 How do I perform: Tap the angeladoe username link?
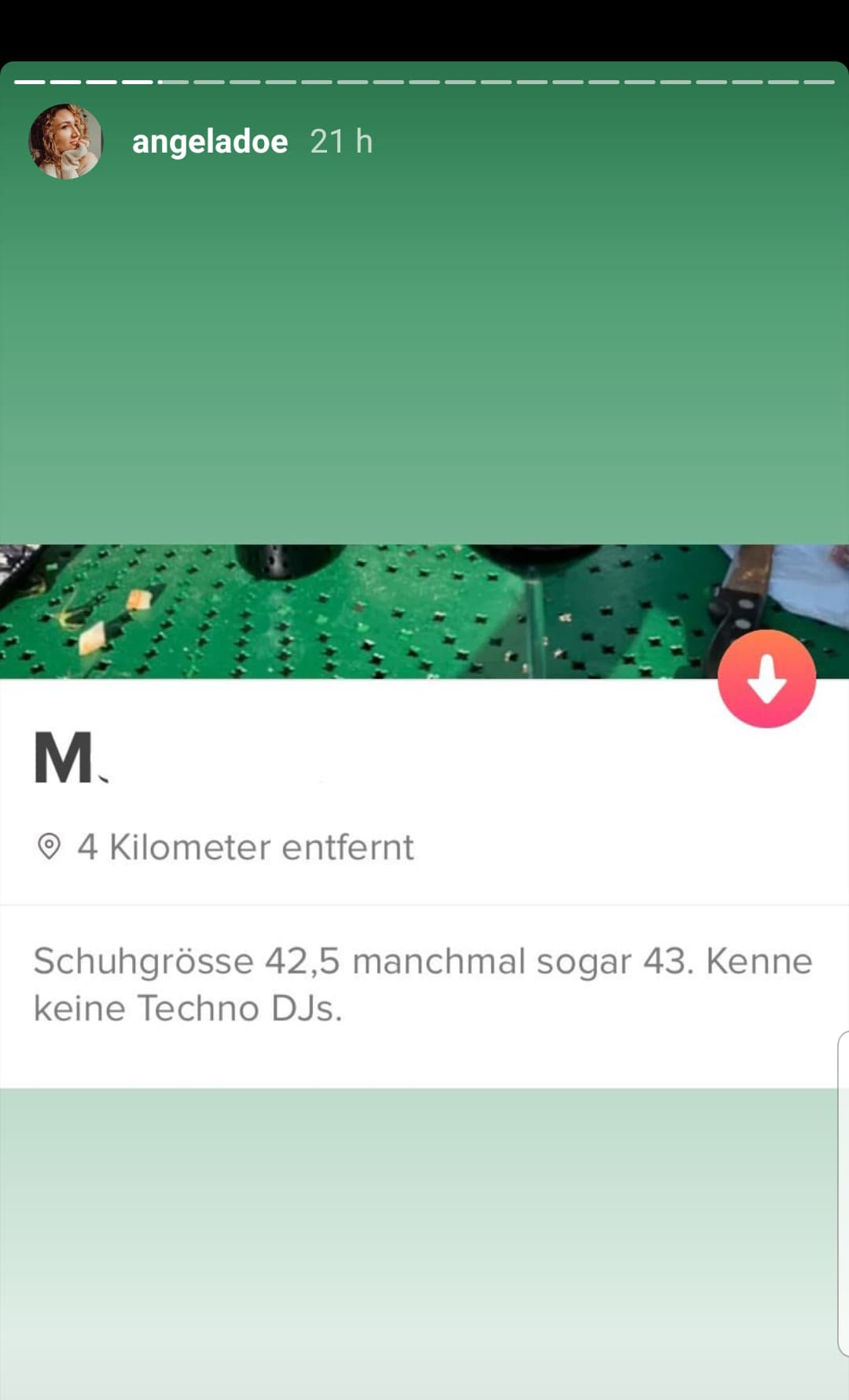click(x=210, y=142)
